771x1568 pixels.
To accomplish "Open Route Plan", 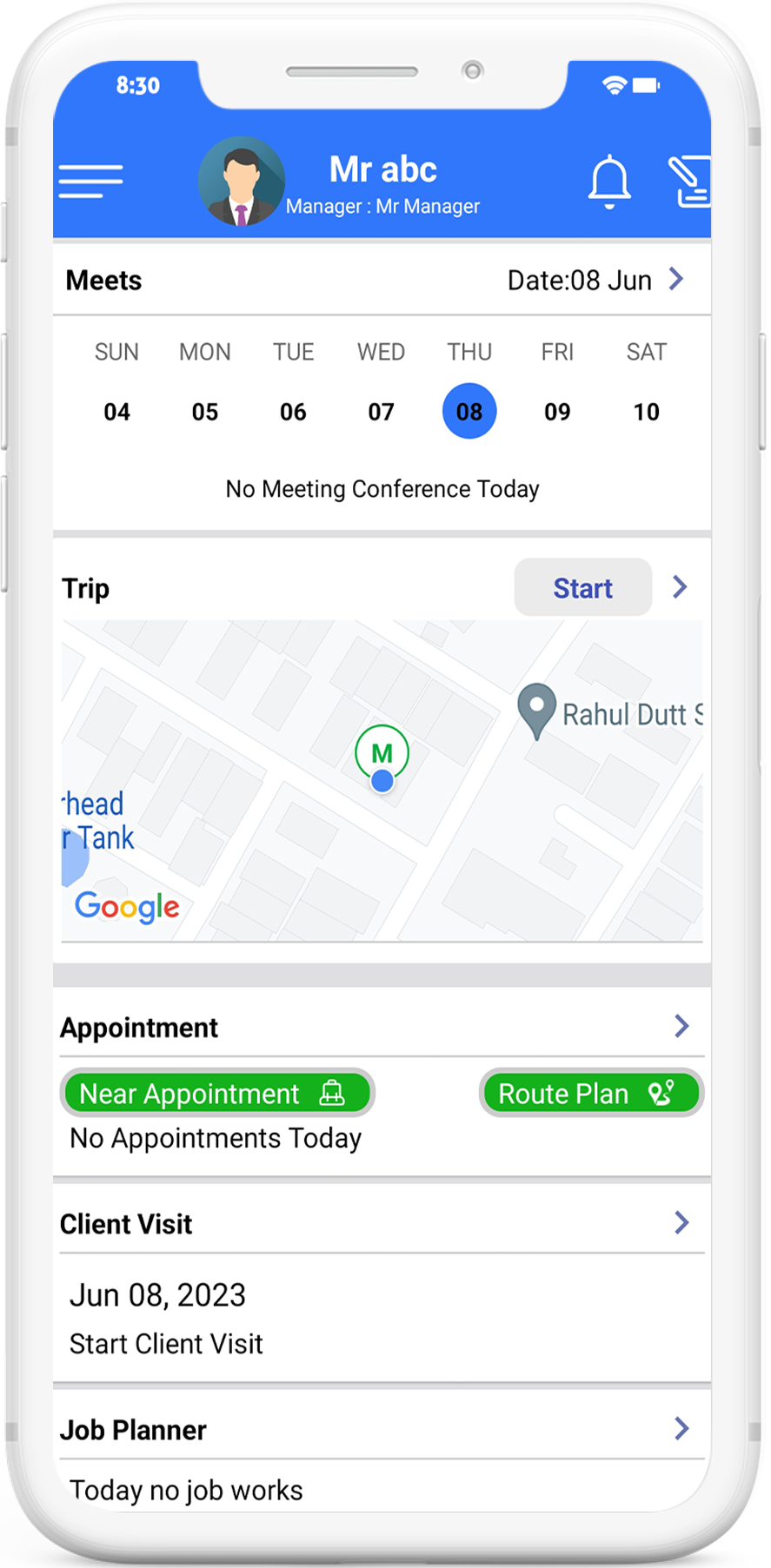I will [591, 1093].
